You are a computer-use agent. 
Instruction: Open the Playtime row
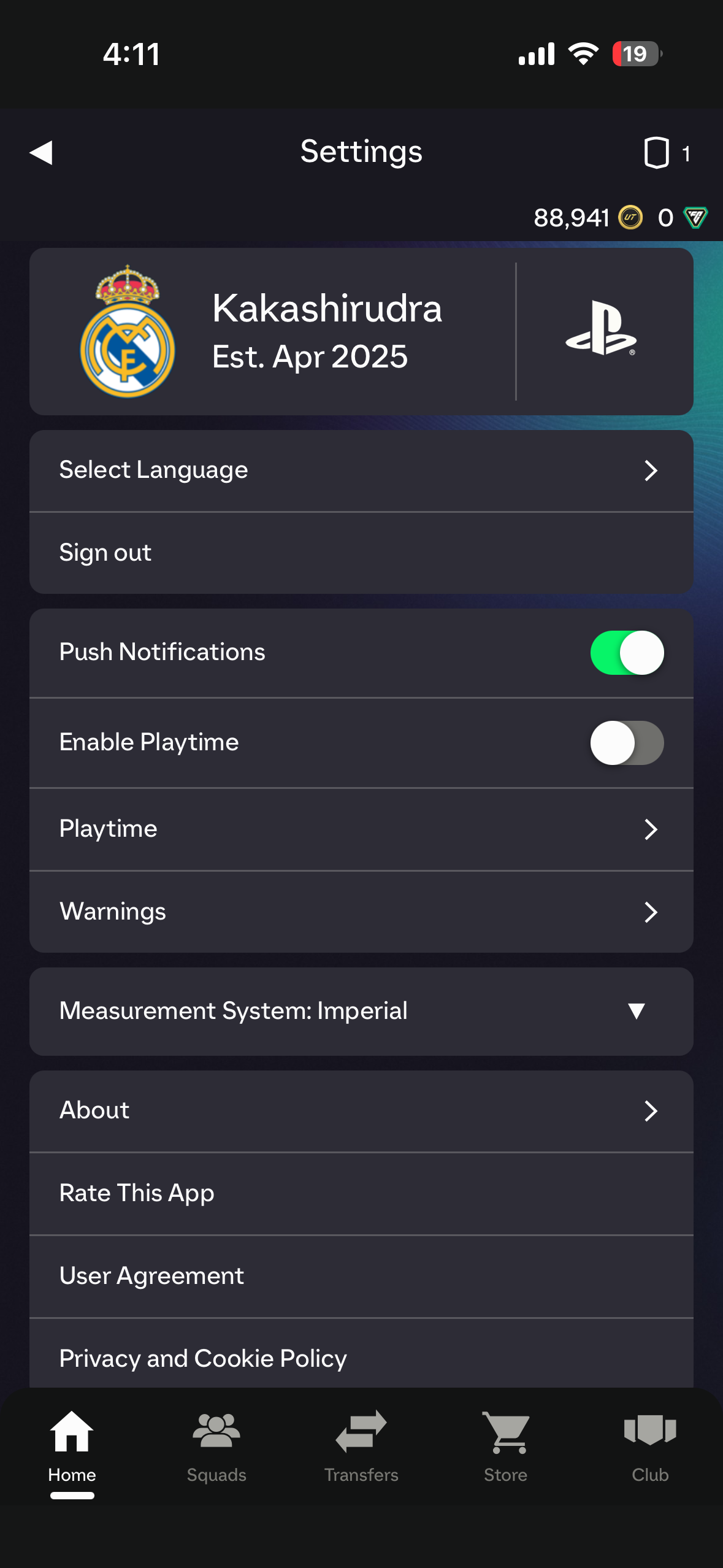[361, 829]
